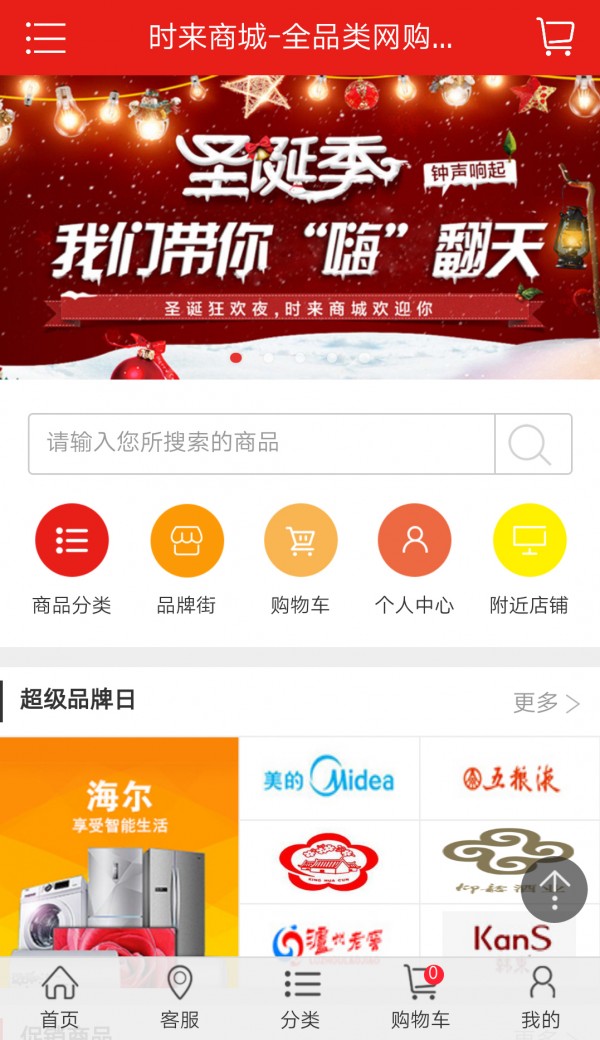Tap the magnifier search button
This screenshot has width=600, height=1040.
[x=532, y=443]
